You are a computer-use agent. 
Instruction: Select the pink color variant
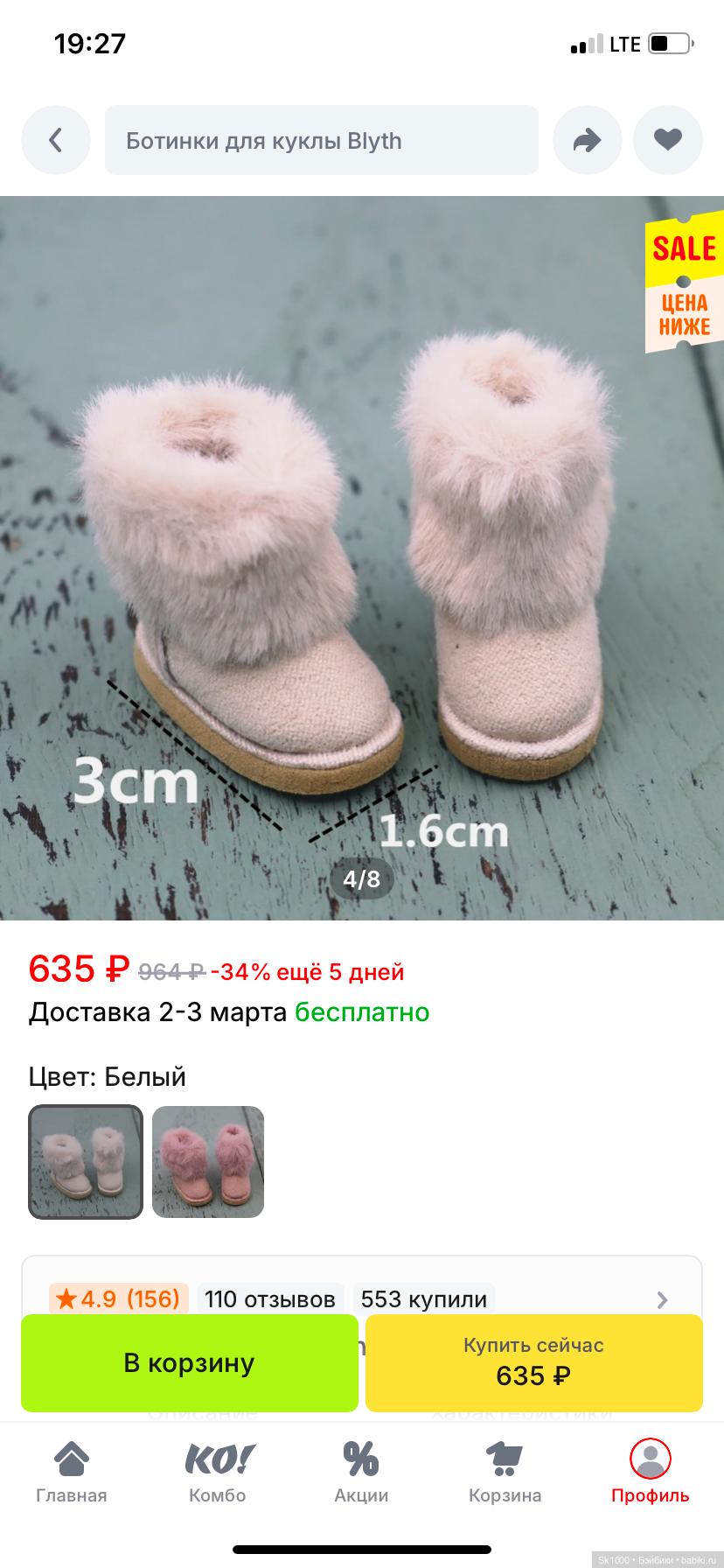(x=208, y=1162)
